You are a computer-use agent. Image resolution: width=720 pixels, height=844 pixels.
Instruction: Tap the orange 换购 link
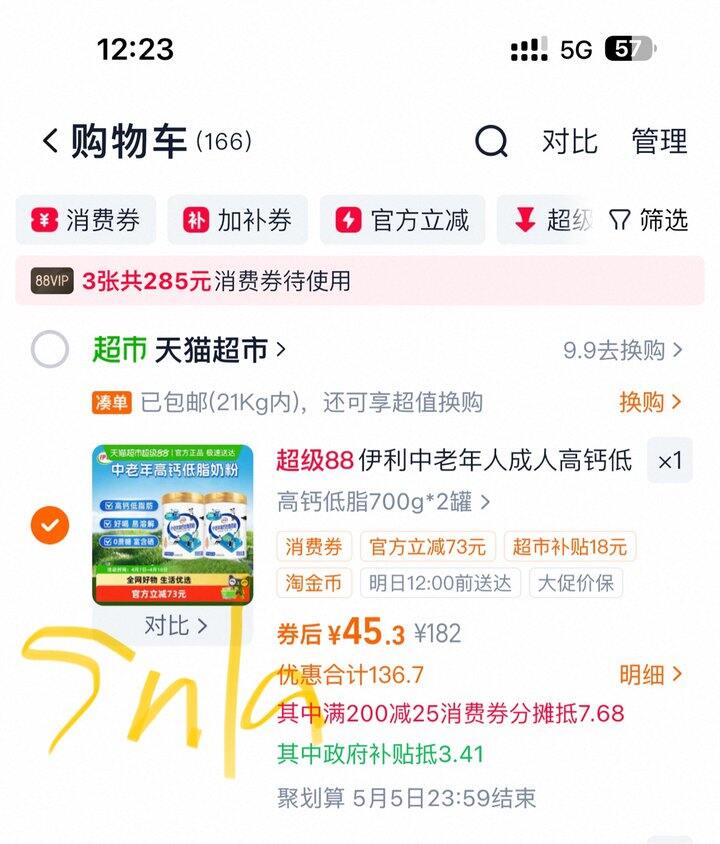point(650,402)
